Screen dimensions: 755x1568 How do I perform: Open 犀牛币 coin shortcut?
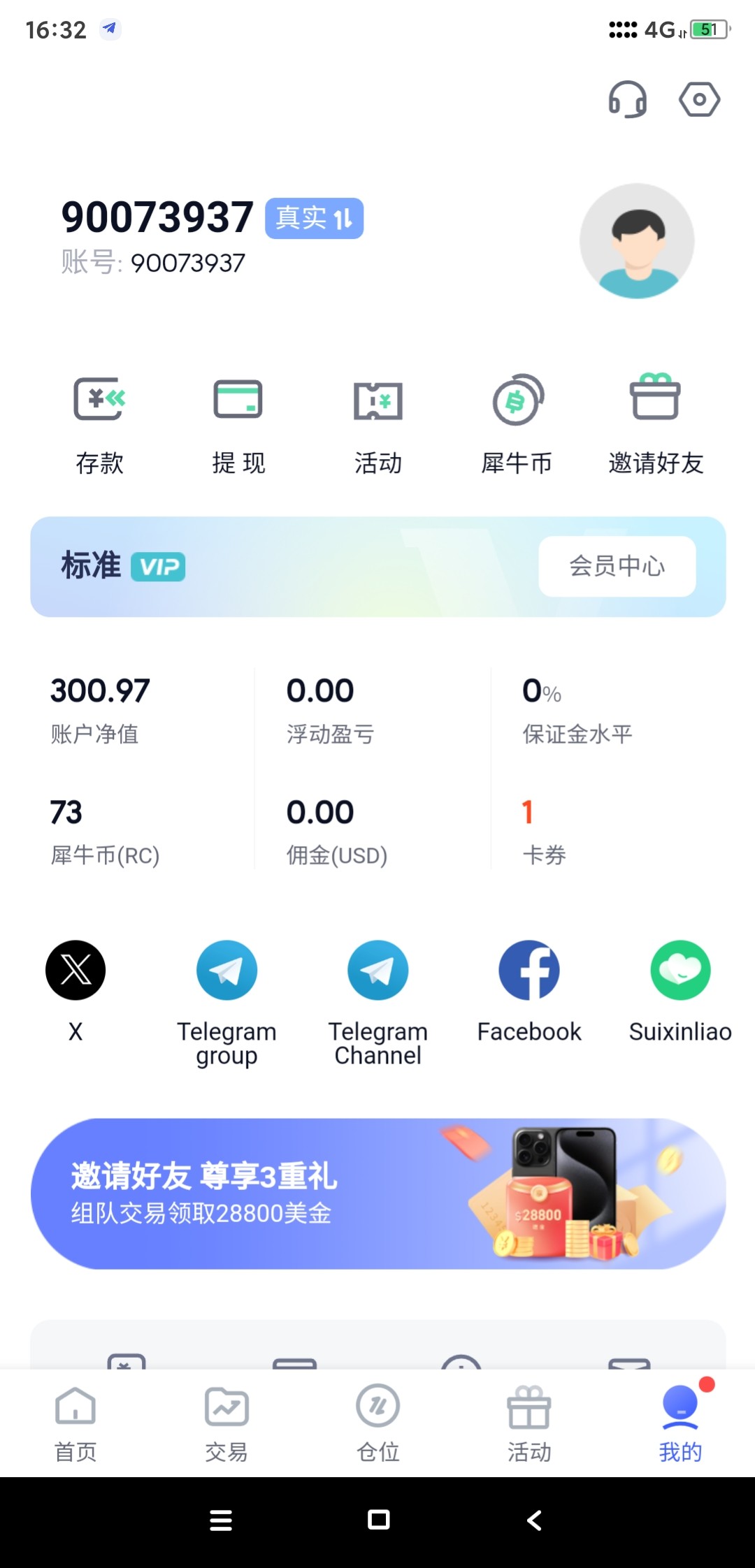coord(517,424)
